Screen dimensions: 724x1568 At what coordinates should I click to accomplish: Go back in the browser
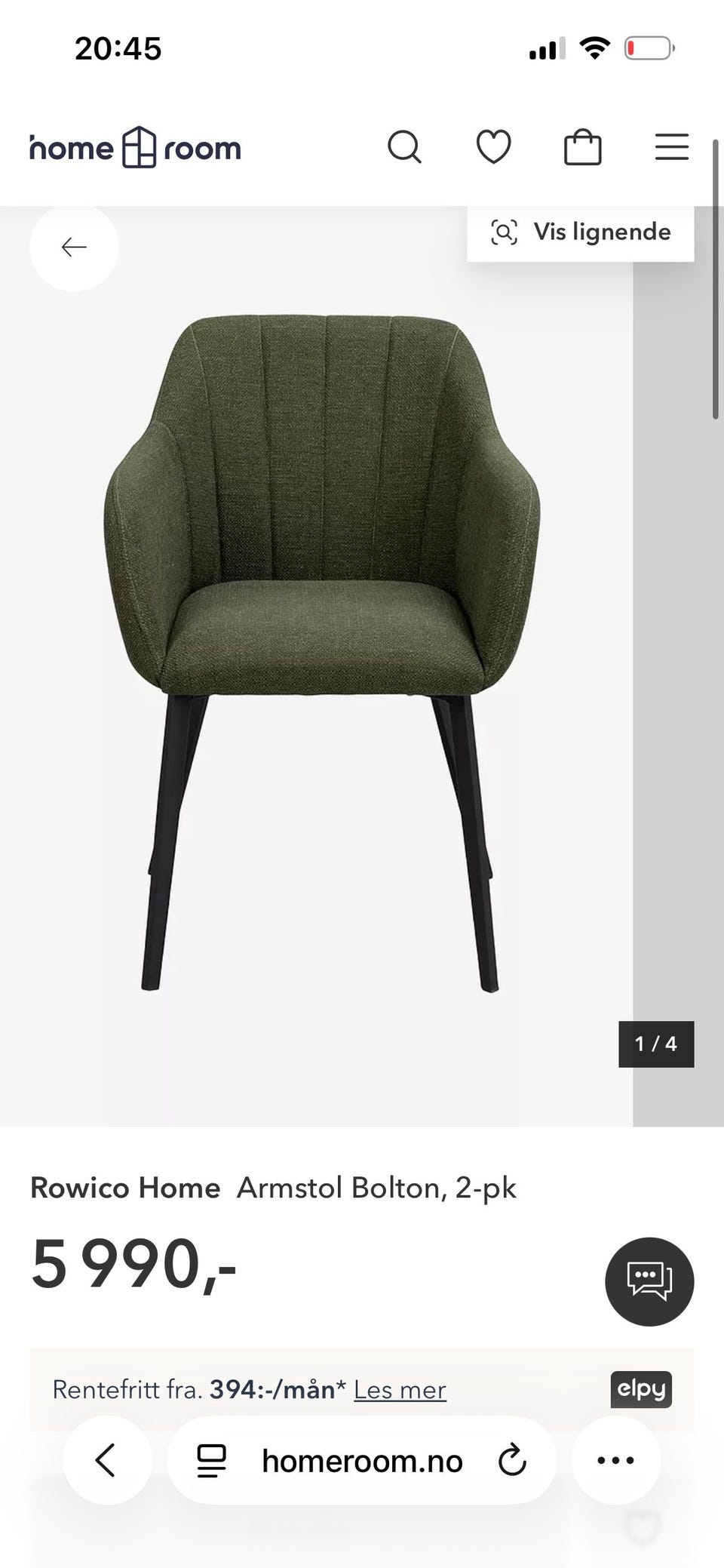(106, 1460)
